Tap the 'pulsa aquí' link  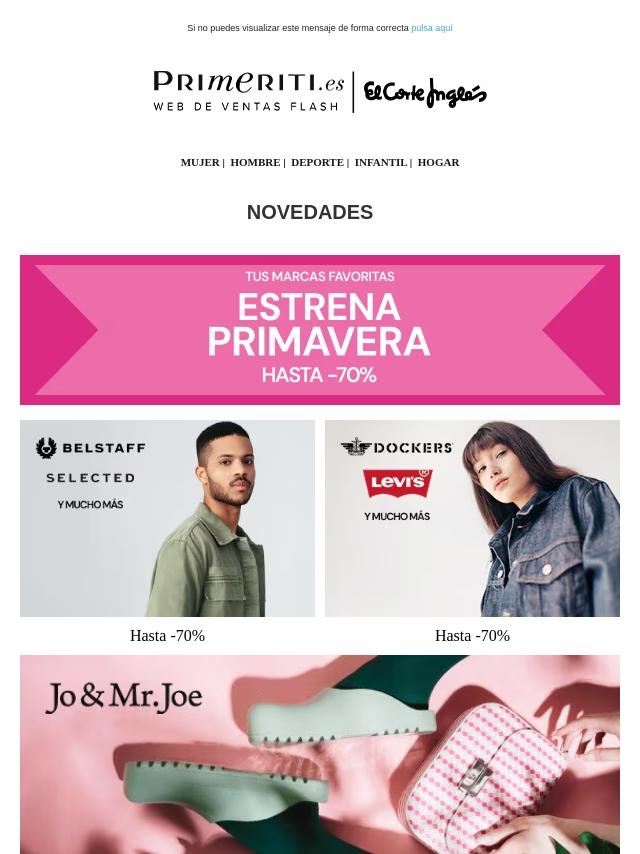tap(431, 28)
